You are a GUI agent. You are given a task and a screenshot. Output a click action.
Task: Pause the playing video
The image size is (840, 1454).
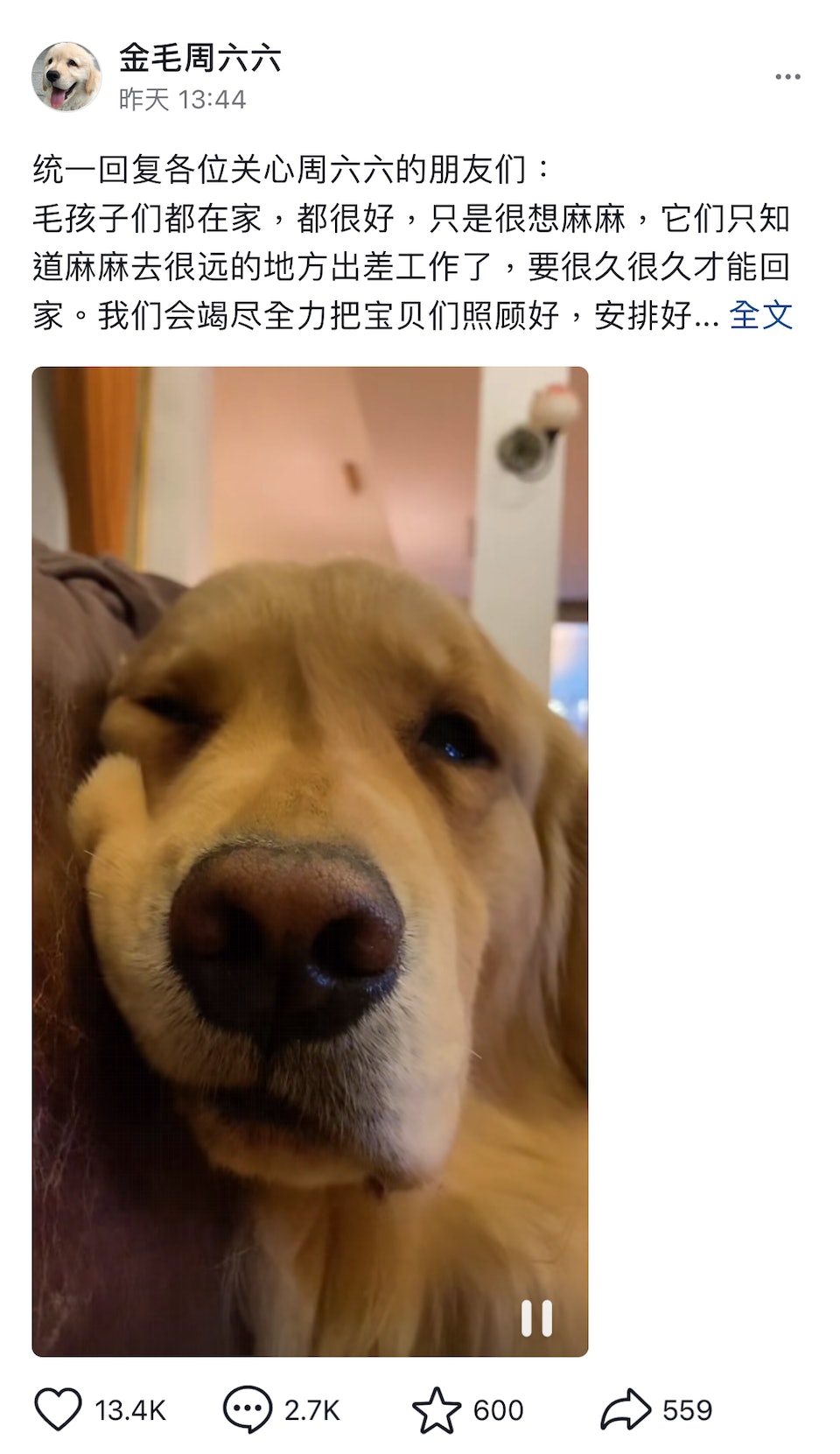pyautogui.click(x=536, y=1318)
